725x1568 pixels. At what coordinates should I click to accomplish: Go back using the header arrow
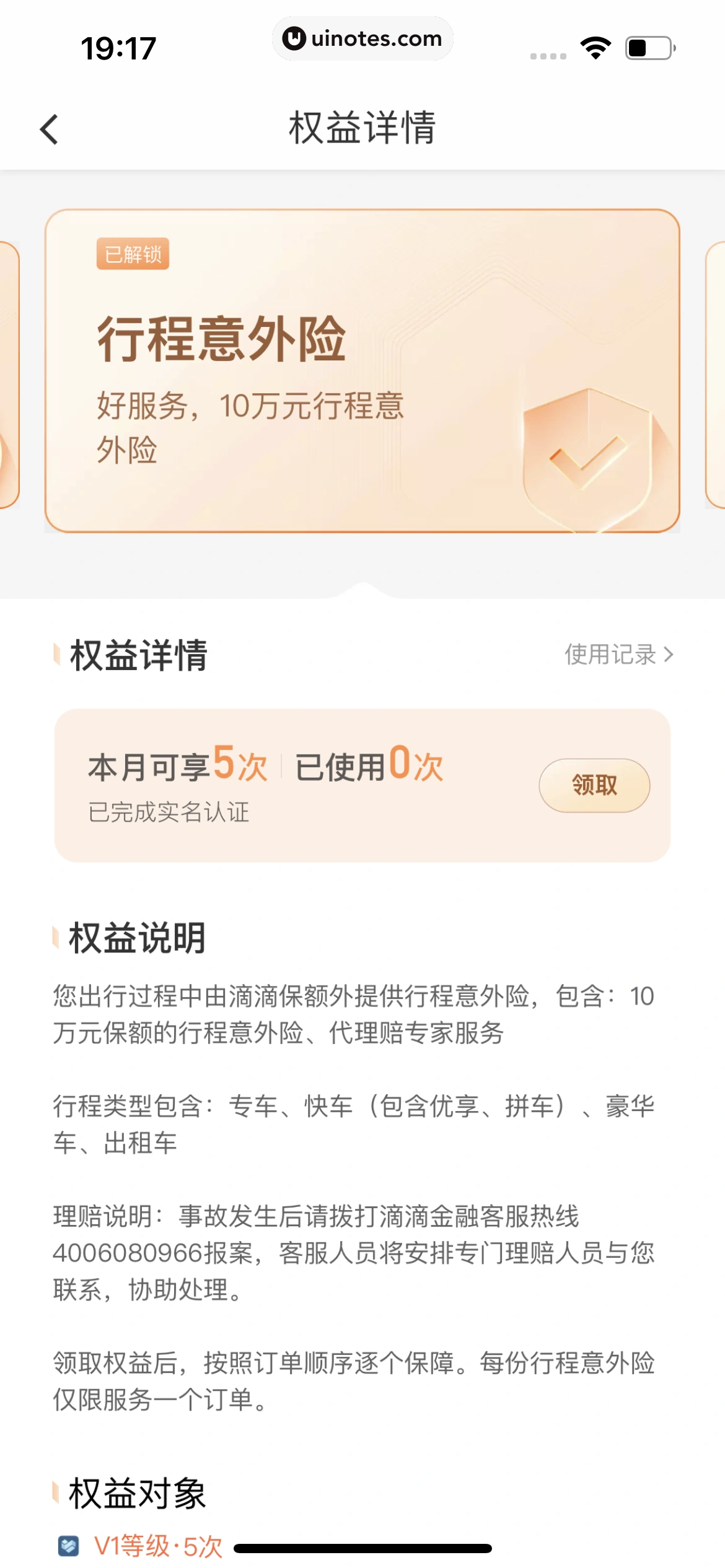tap(50, 129)
